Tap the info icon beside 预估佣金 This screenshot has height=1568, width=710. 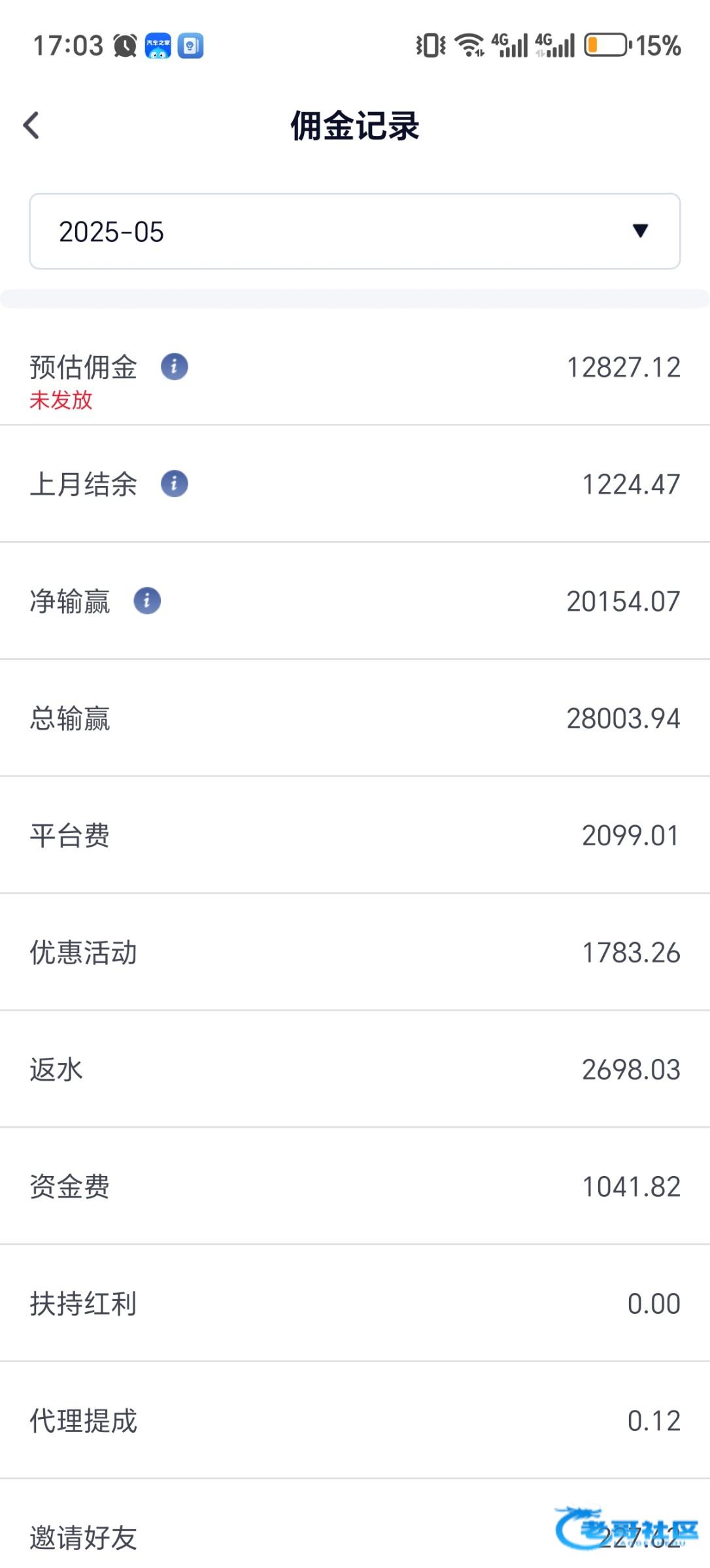[175, 367]
